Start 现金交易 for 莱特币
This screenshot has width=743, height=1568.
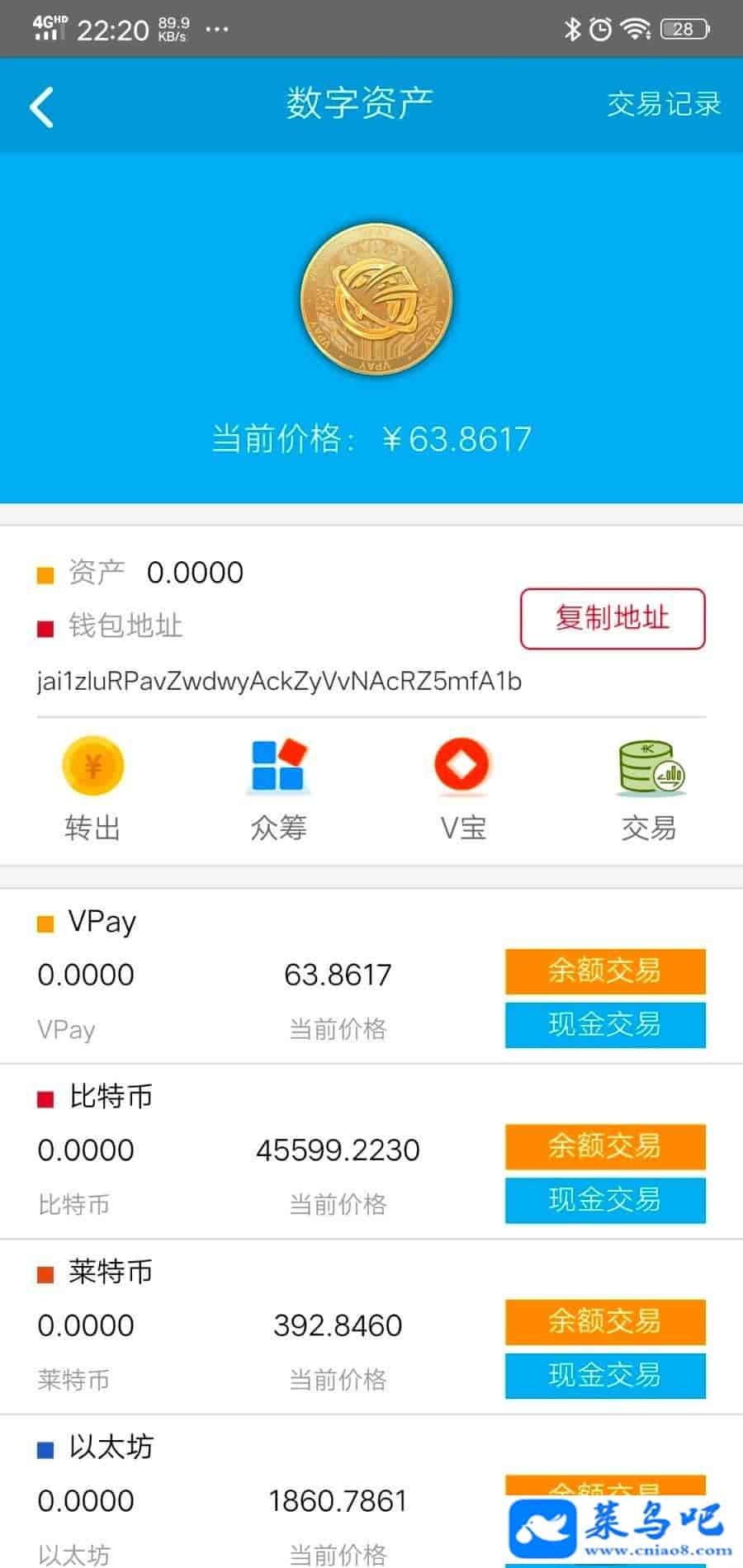coord(605,1376)
